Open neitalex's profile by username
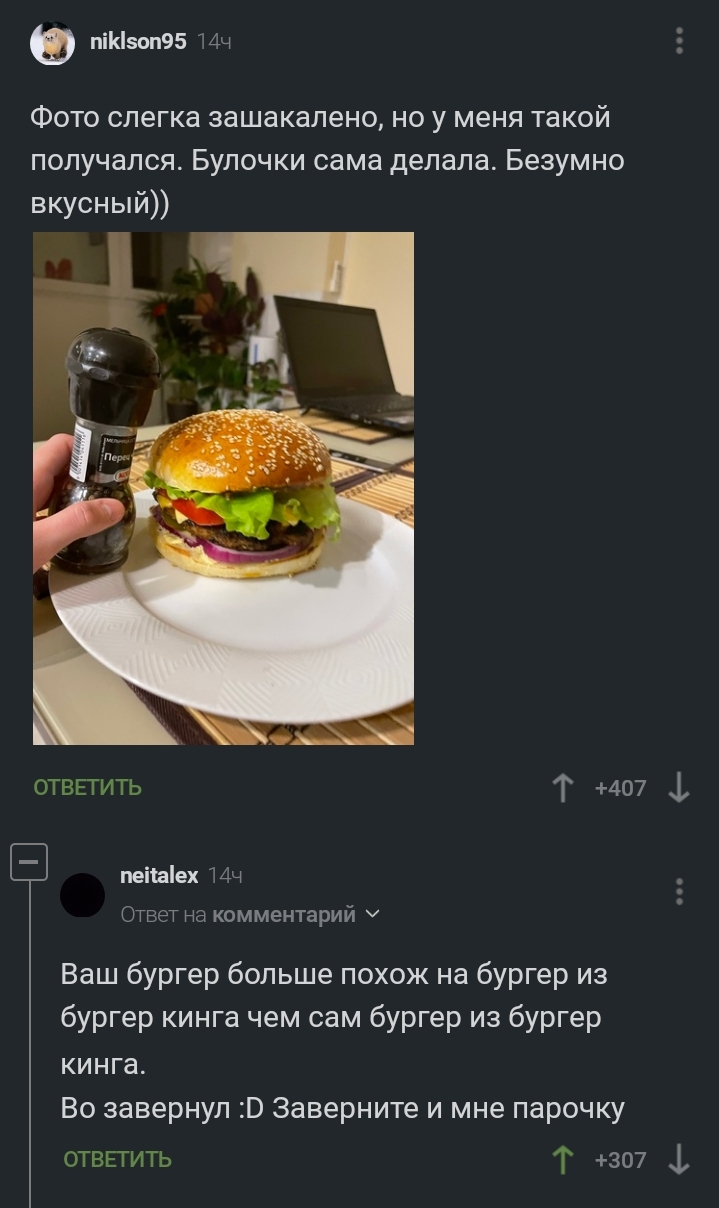 pos(159,875)
